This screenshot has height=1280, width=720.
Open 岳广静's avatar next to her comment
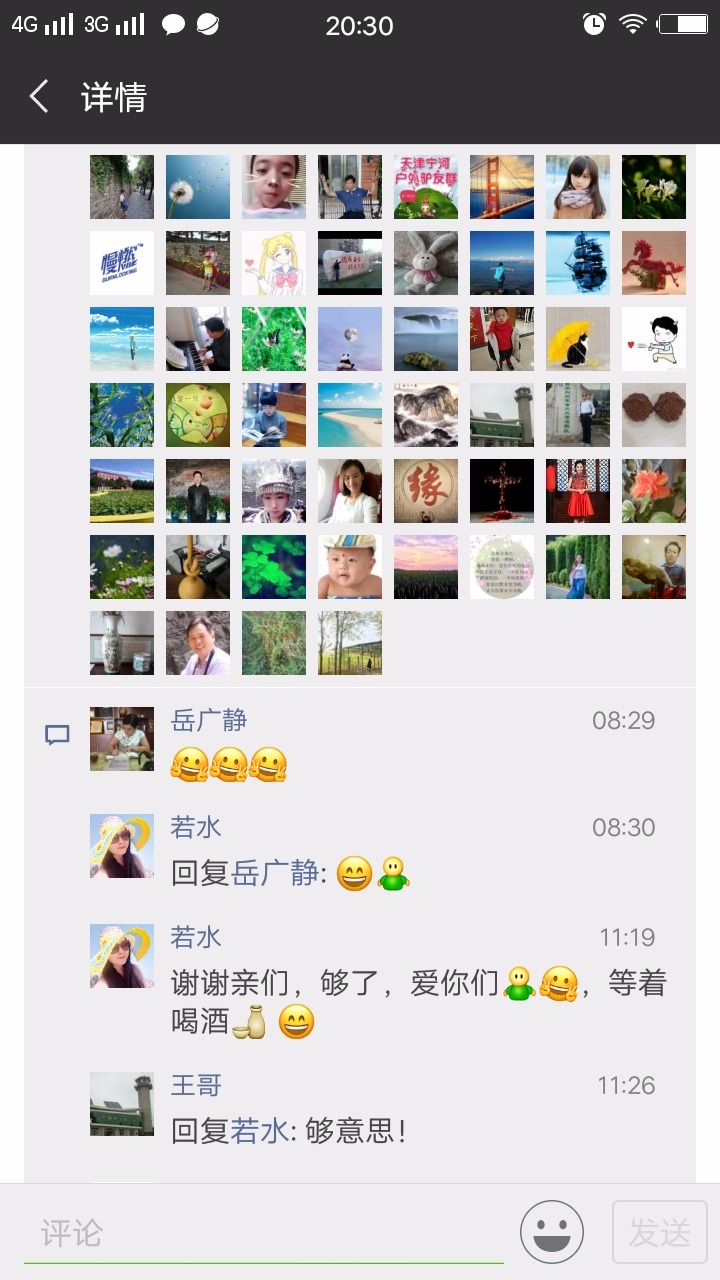122,739
